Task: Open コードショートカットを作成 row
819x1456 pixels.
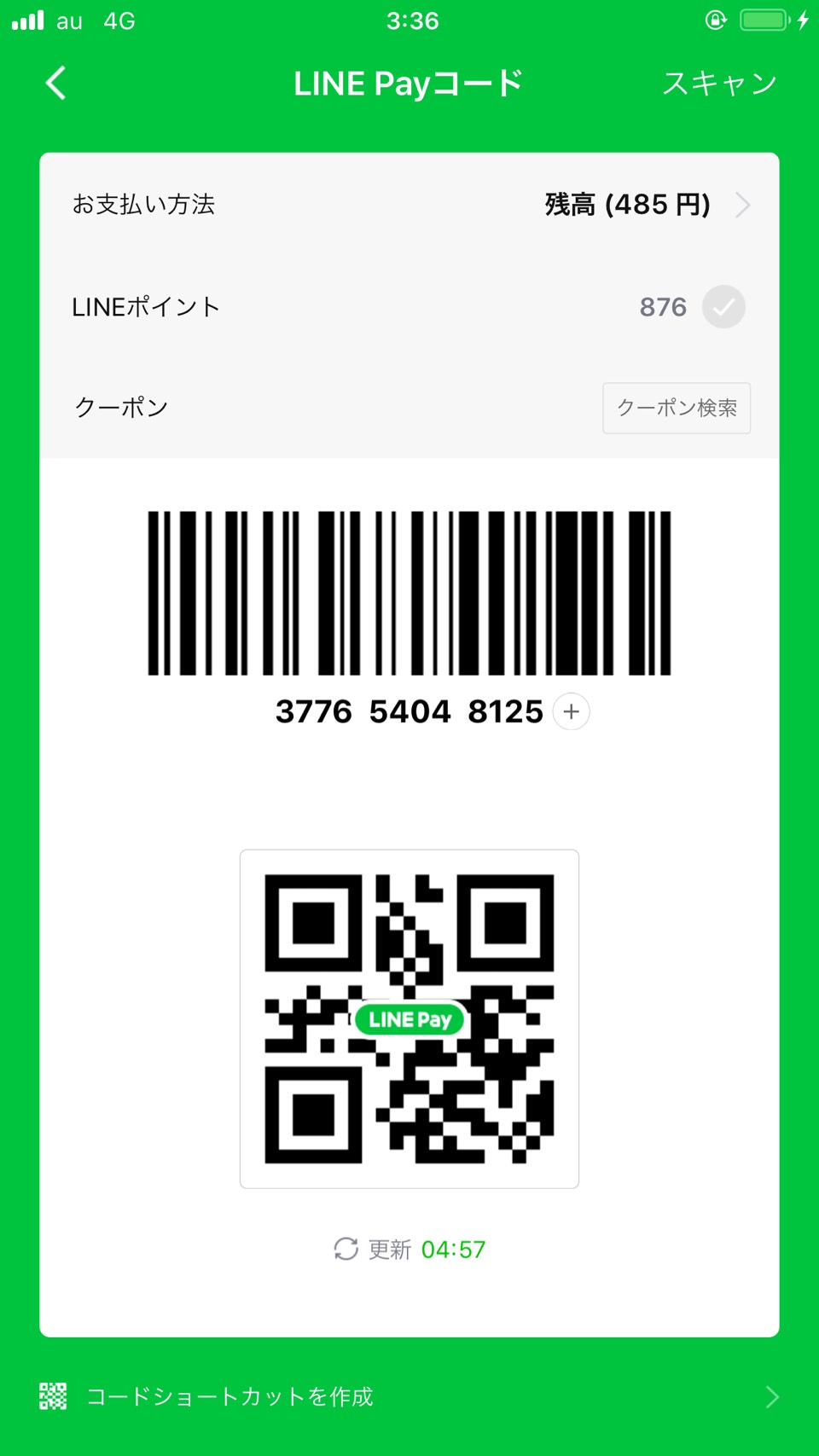Action: pyautogui.click(x=409, y=1396)
